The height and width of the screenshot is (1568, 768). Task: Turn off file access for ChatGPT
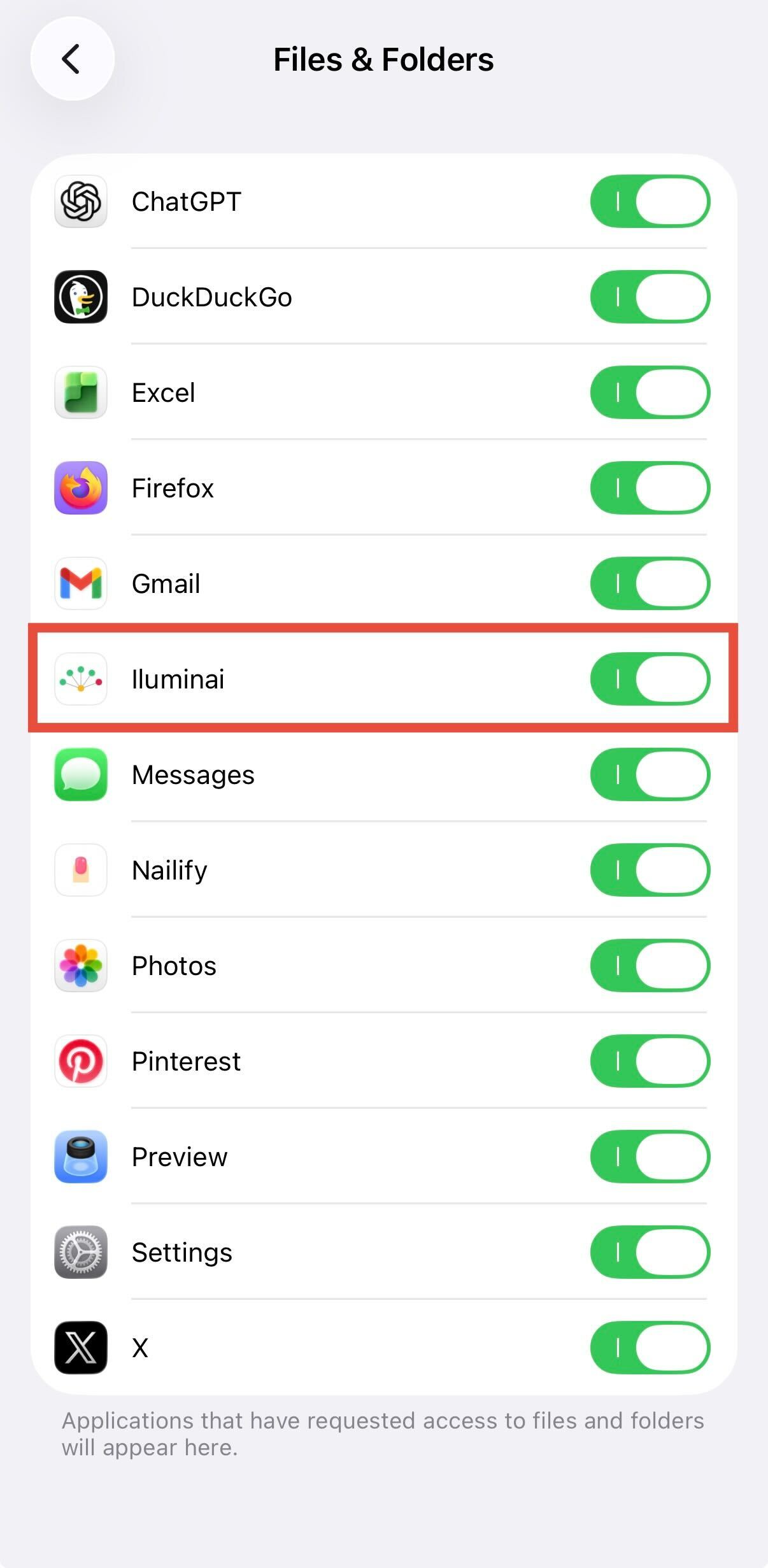click(650, 201)
